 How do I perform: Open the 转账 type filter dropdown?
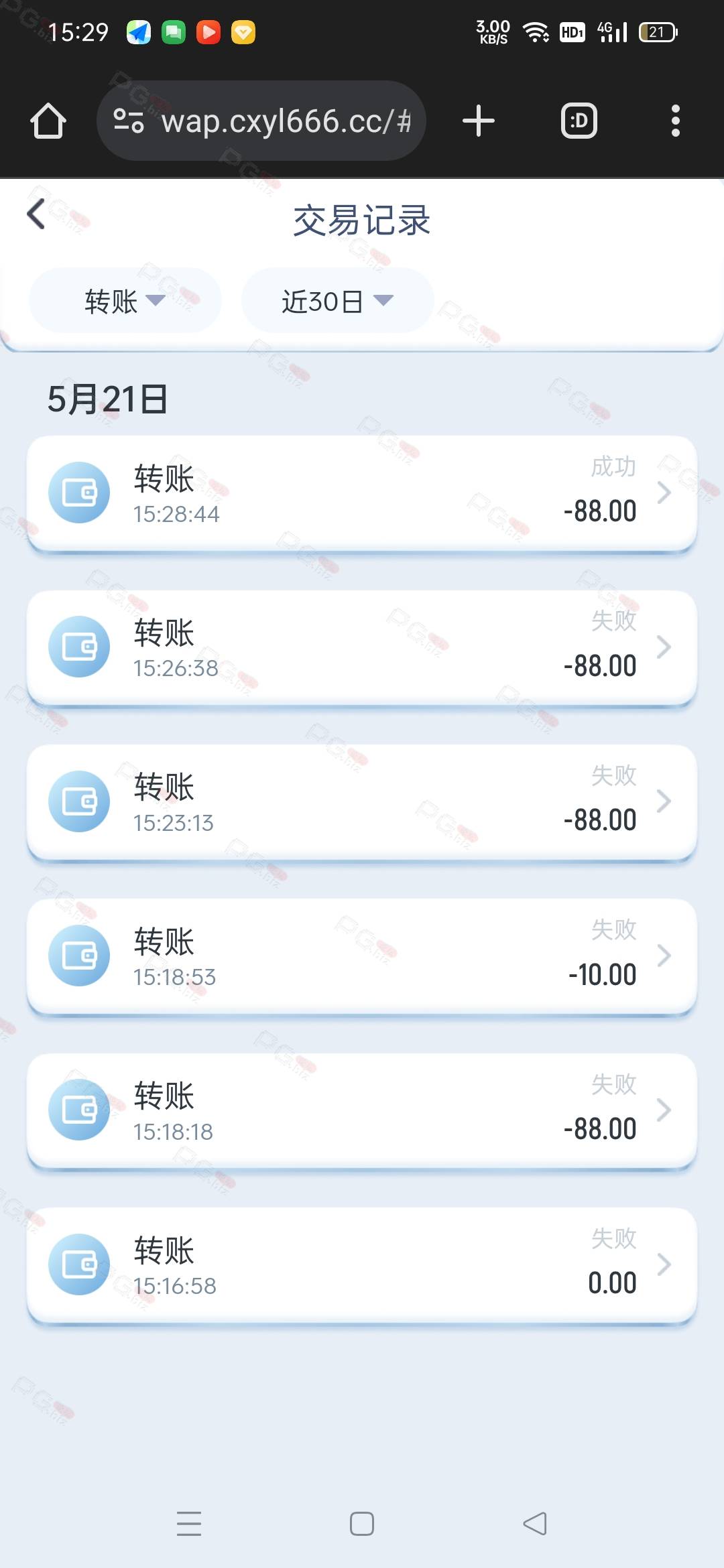pyautogui.click(x=125, y=301)
